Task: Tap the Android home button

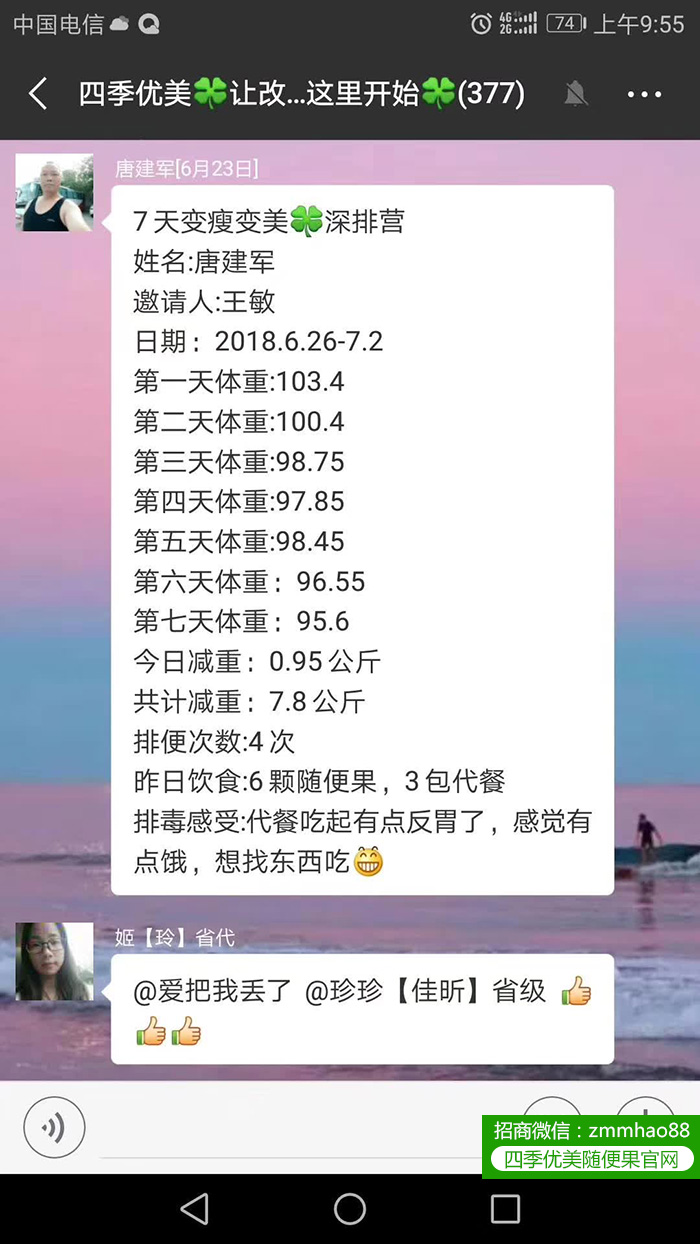Action: [350, 1208]
